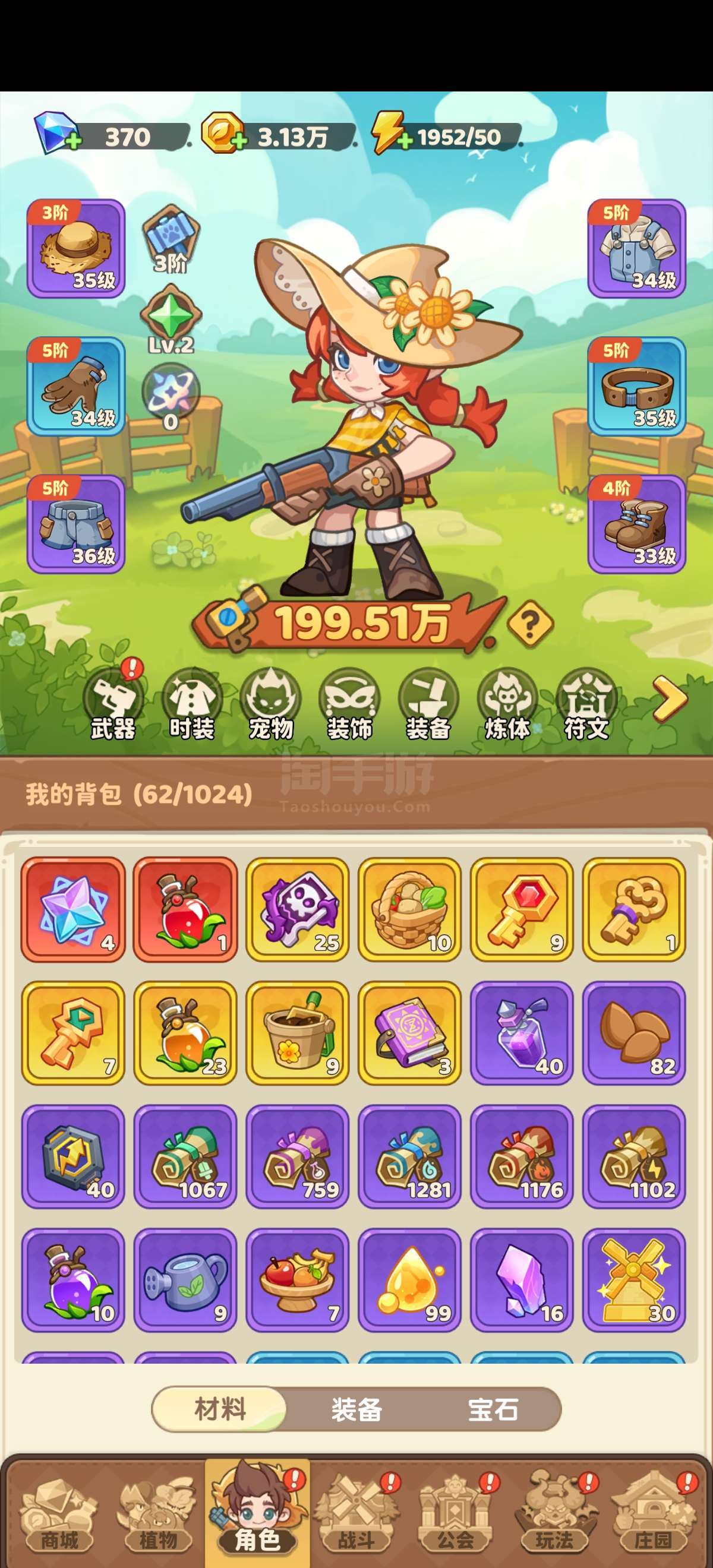The image size is (713, 1568).
Task: Go to the 战斗 battle tab
Action: point(356,1513)
